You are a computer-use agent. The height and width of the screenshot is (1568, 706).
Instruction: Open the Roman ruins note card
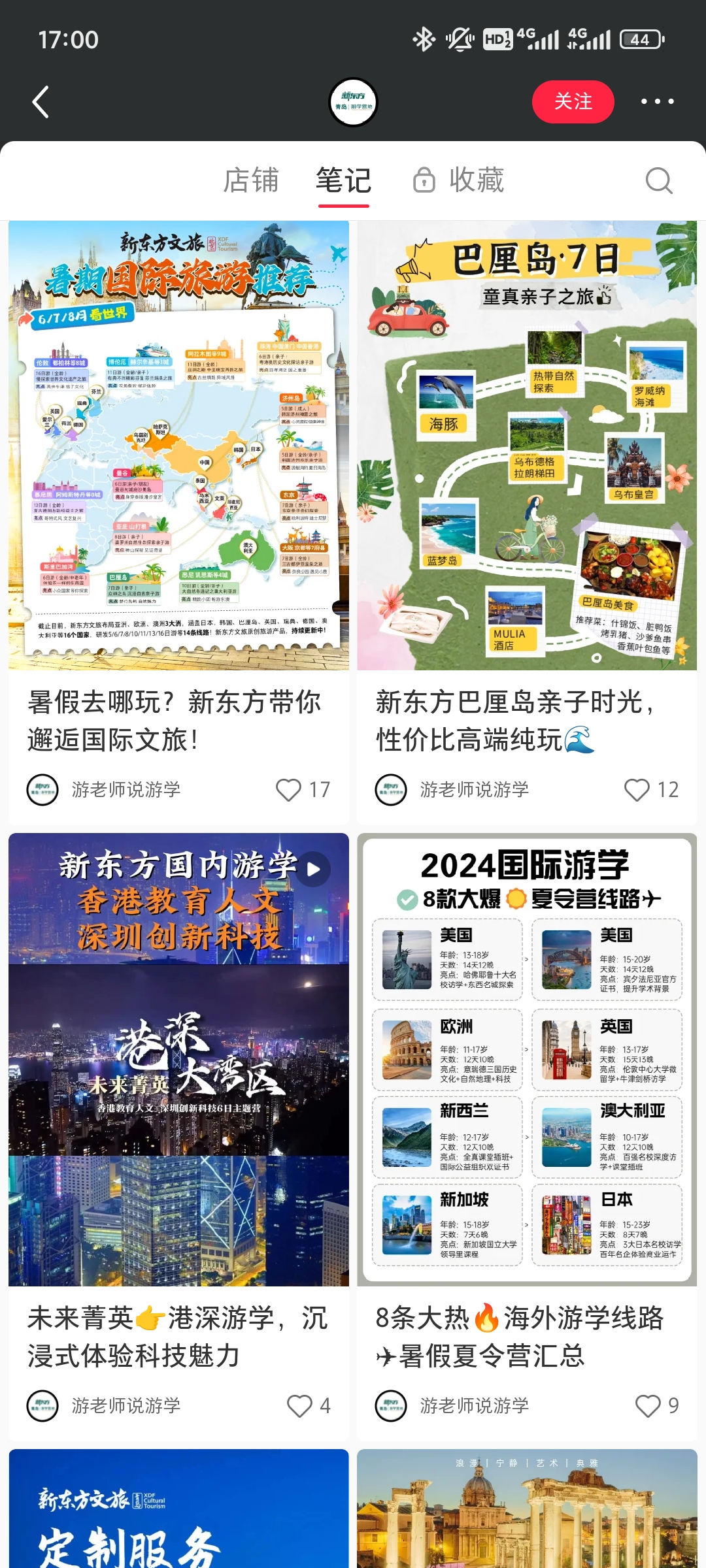tap(527, 1509)
